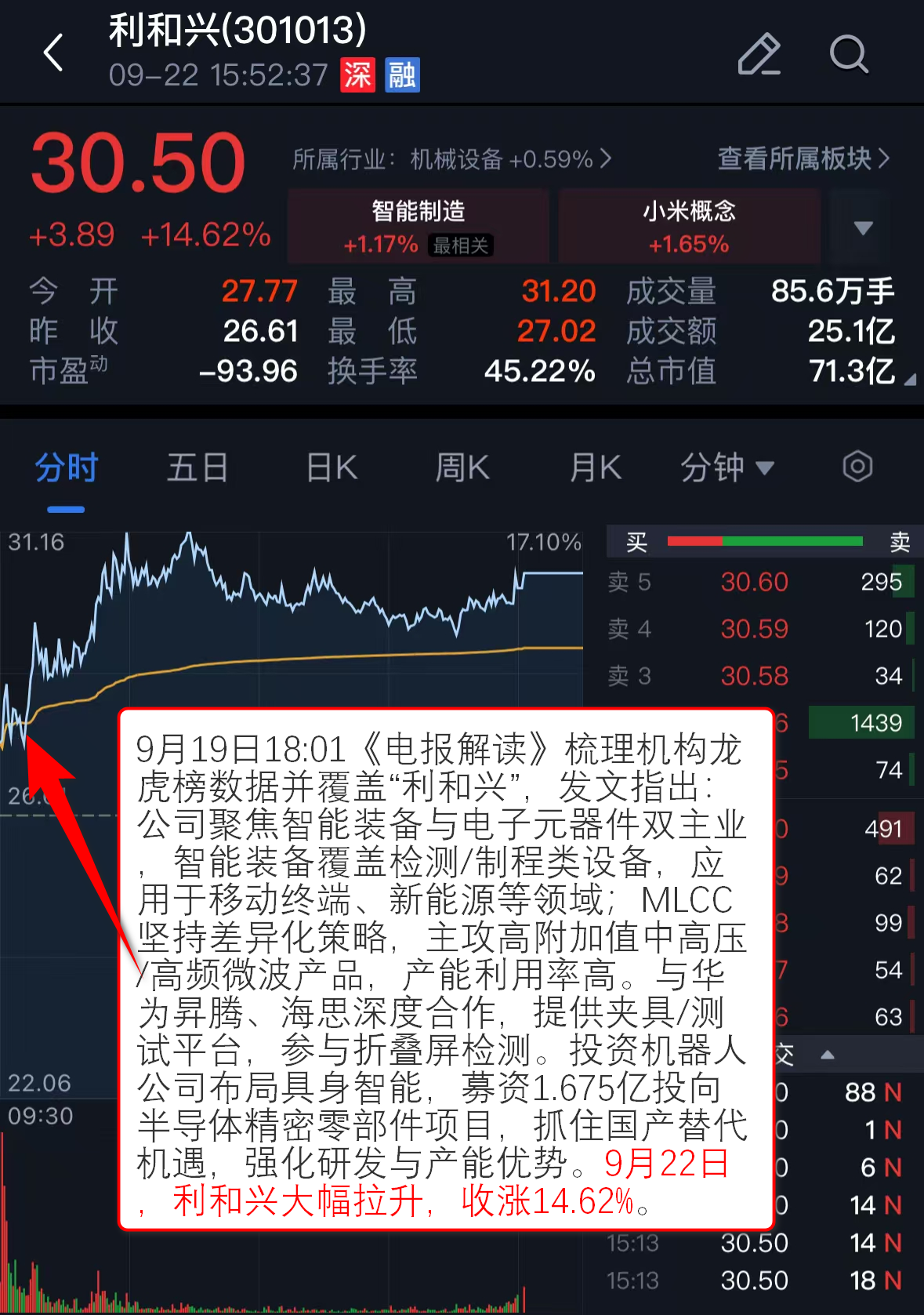This screenshot has width=924, height=1315.
Task: Open the stock search icon
Action: click(x=849, y=53)
